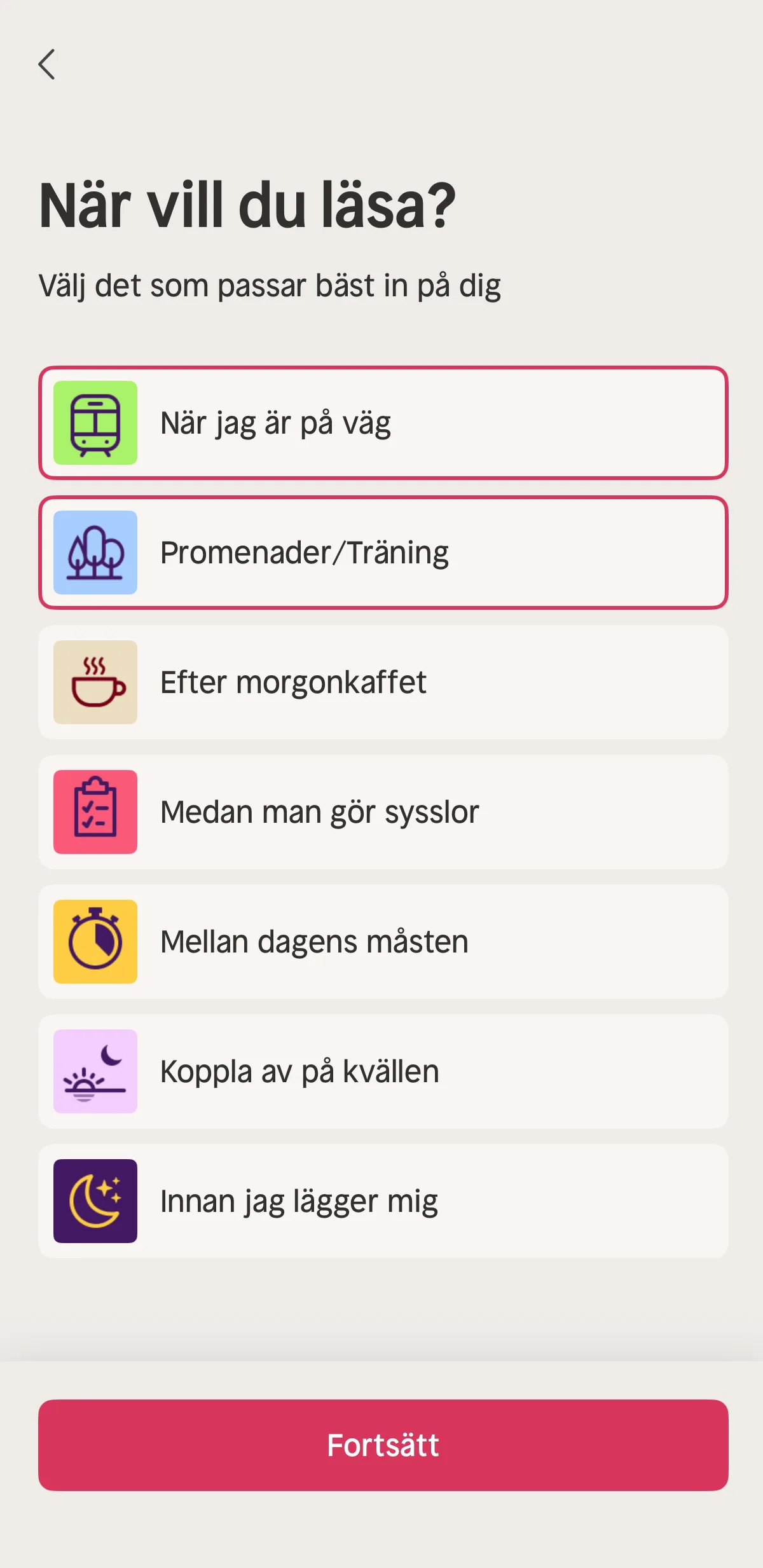
Task: Tap the green train icon
Action: click(95, 422)
